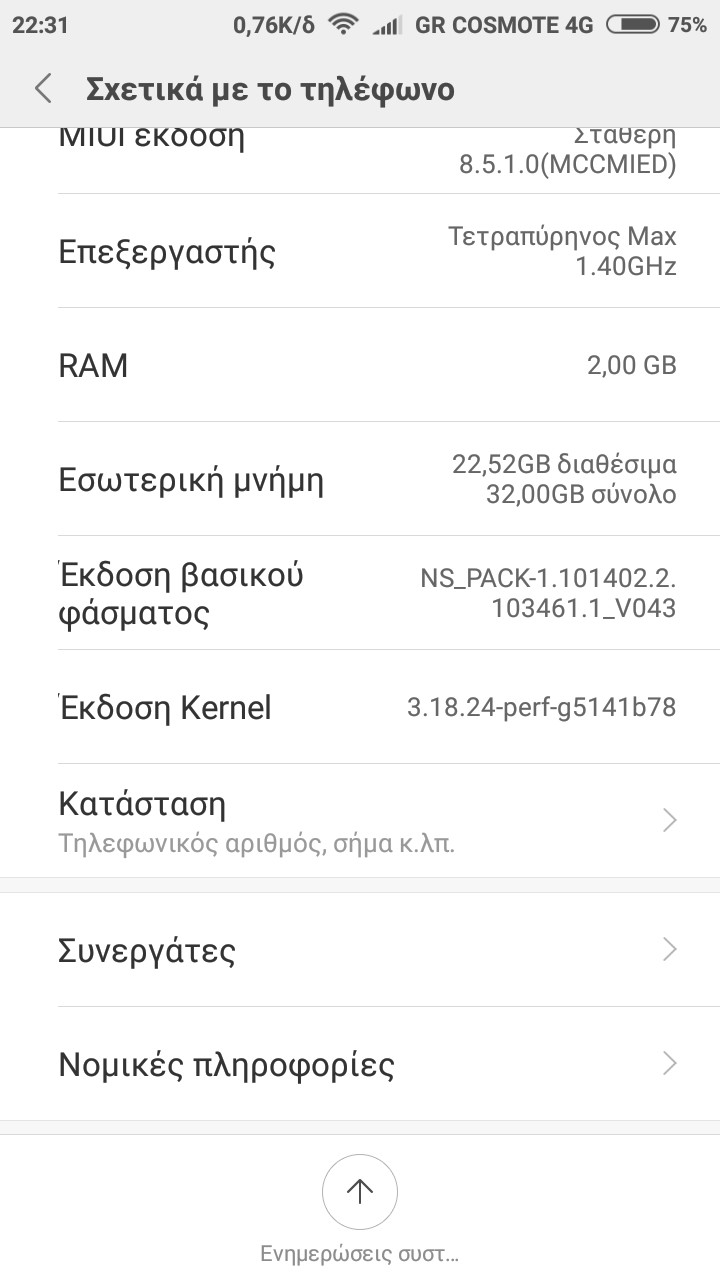Open the Κατάσταση row
The image size is (720, 1280).
click(x=360, y=821)
